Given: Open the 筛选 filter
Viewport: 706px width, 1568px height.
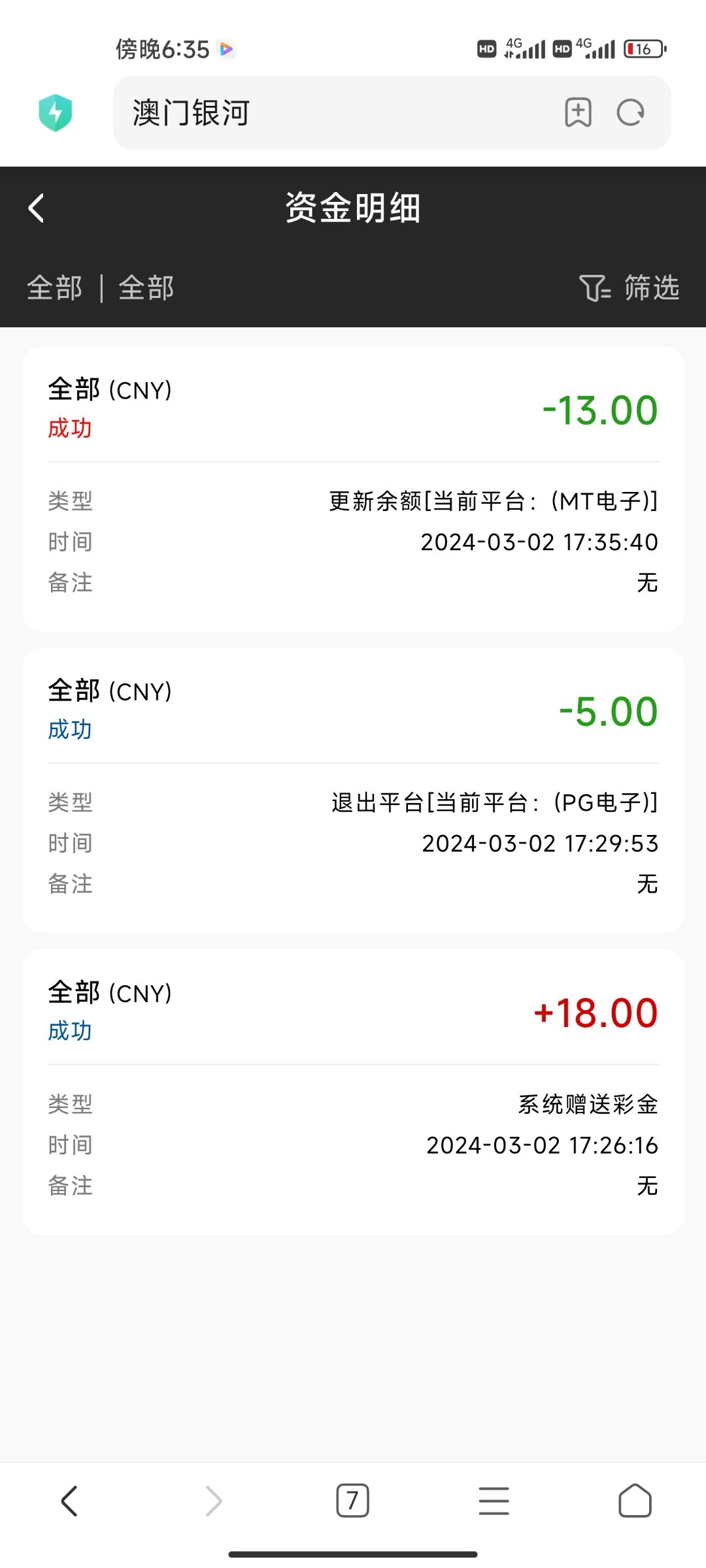Looking at the screenshot, I should (629, 287).
